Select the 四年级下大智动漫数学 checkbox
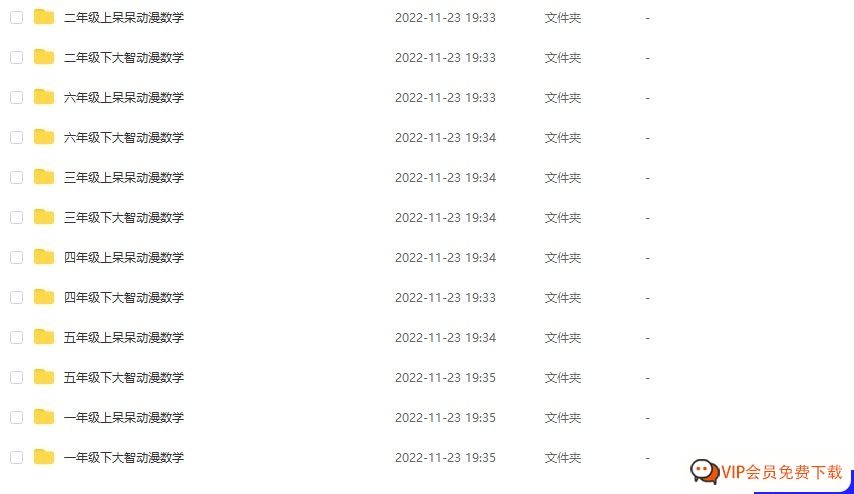Image resolution: width=854 pixels, height=494 pixels. pos(16,298)
